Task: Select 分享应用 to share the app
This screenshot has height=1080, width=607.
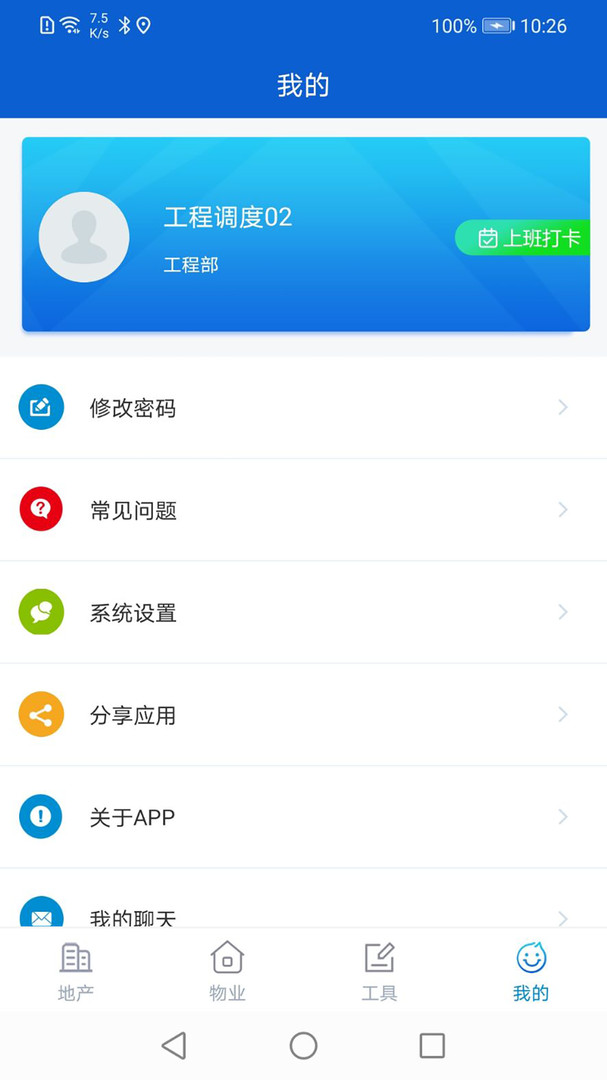Action: point(303,715)
